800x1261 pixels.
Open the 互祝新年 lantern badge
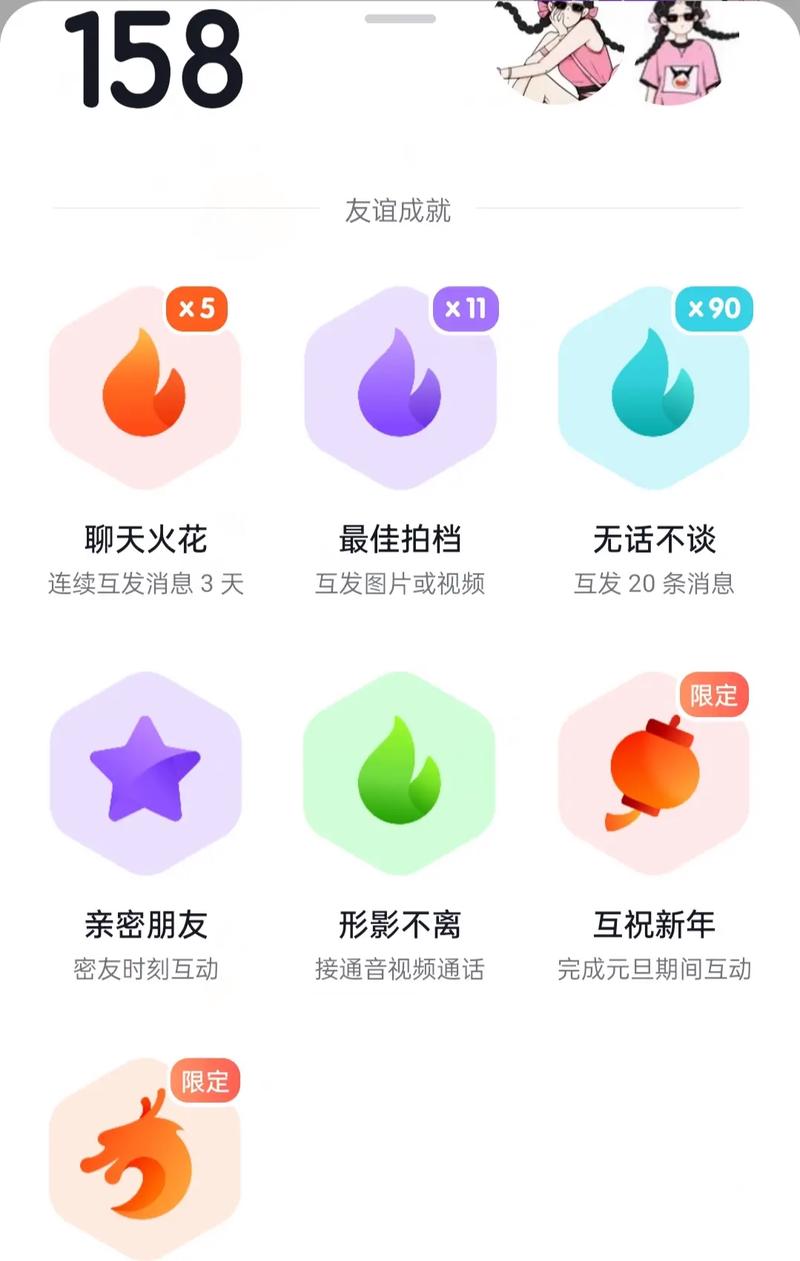click(x=654, y=773)
